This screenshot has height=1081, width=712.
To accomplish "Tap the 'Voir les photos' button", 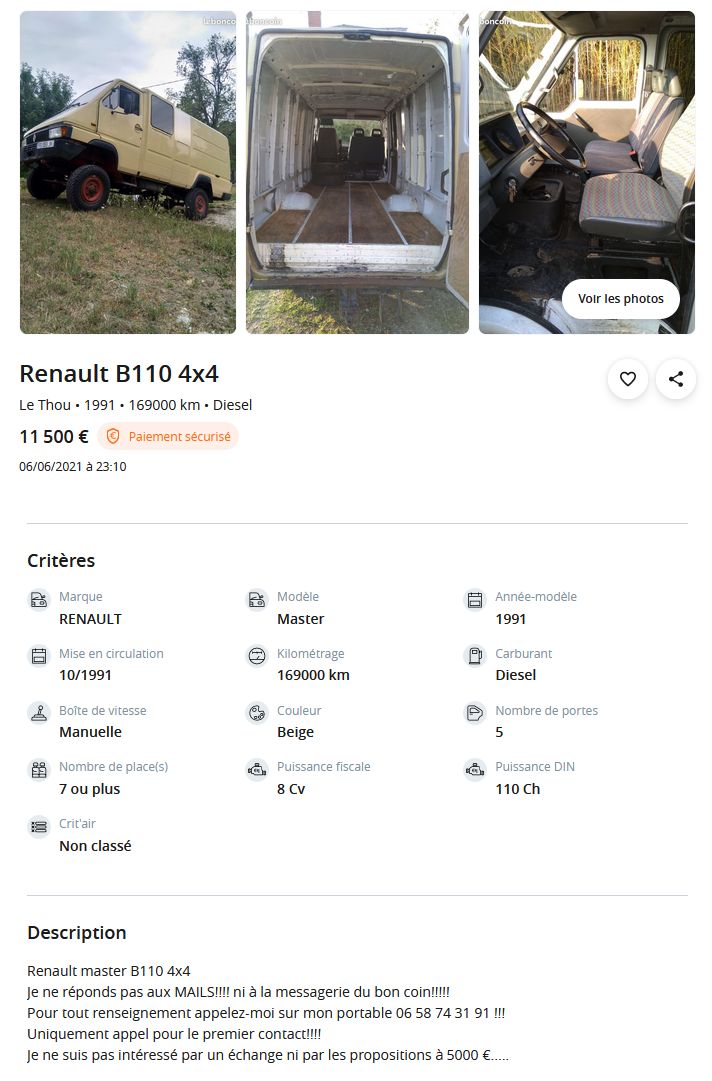I will pos(620,299).
